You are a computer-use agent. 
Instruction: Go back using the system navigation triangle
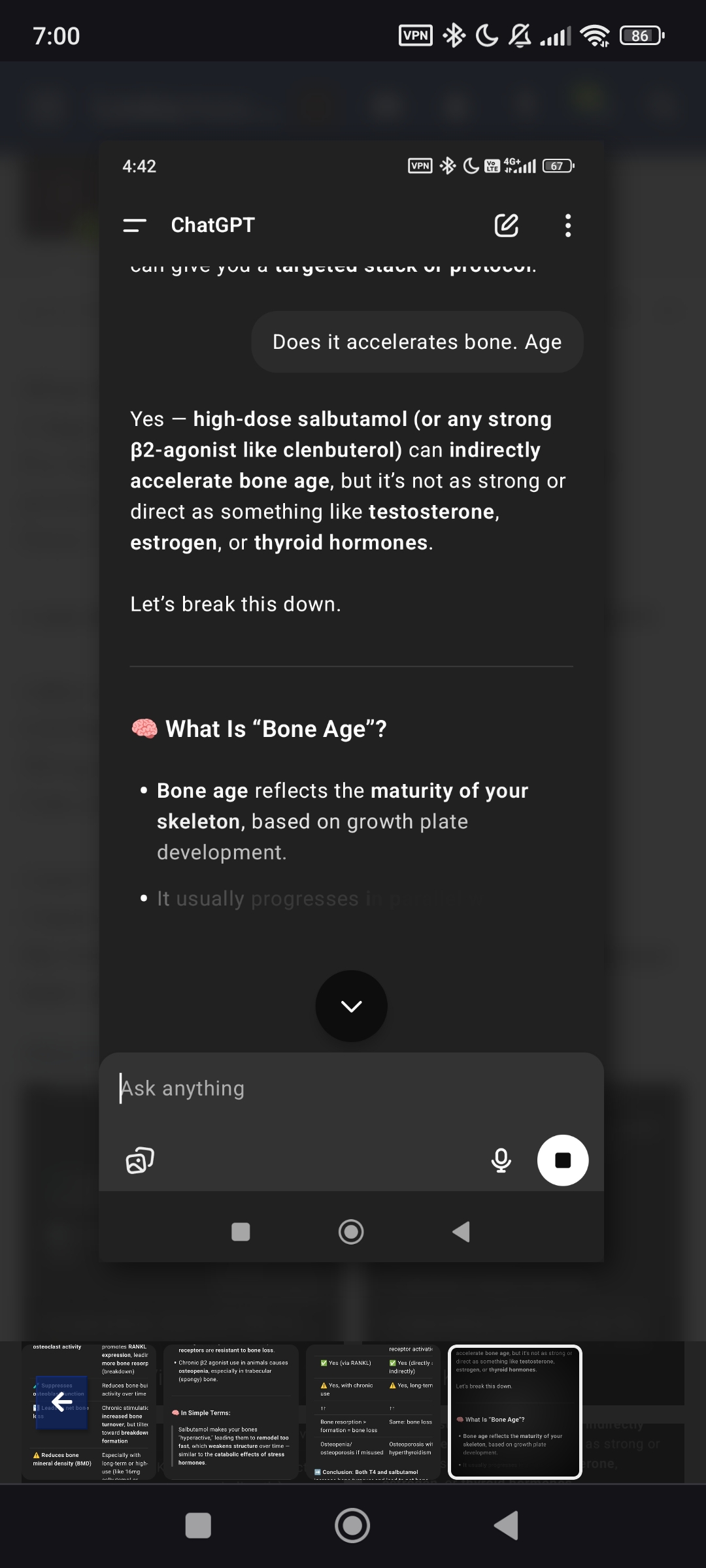click(506, 1526)
